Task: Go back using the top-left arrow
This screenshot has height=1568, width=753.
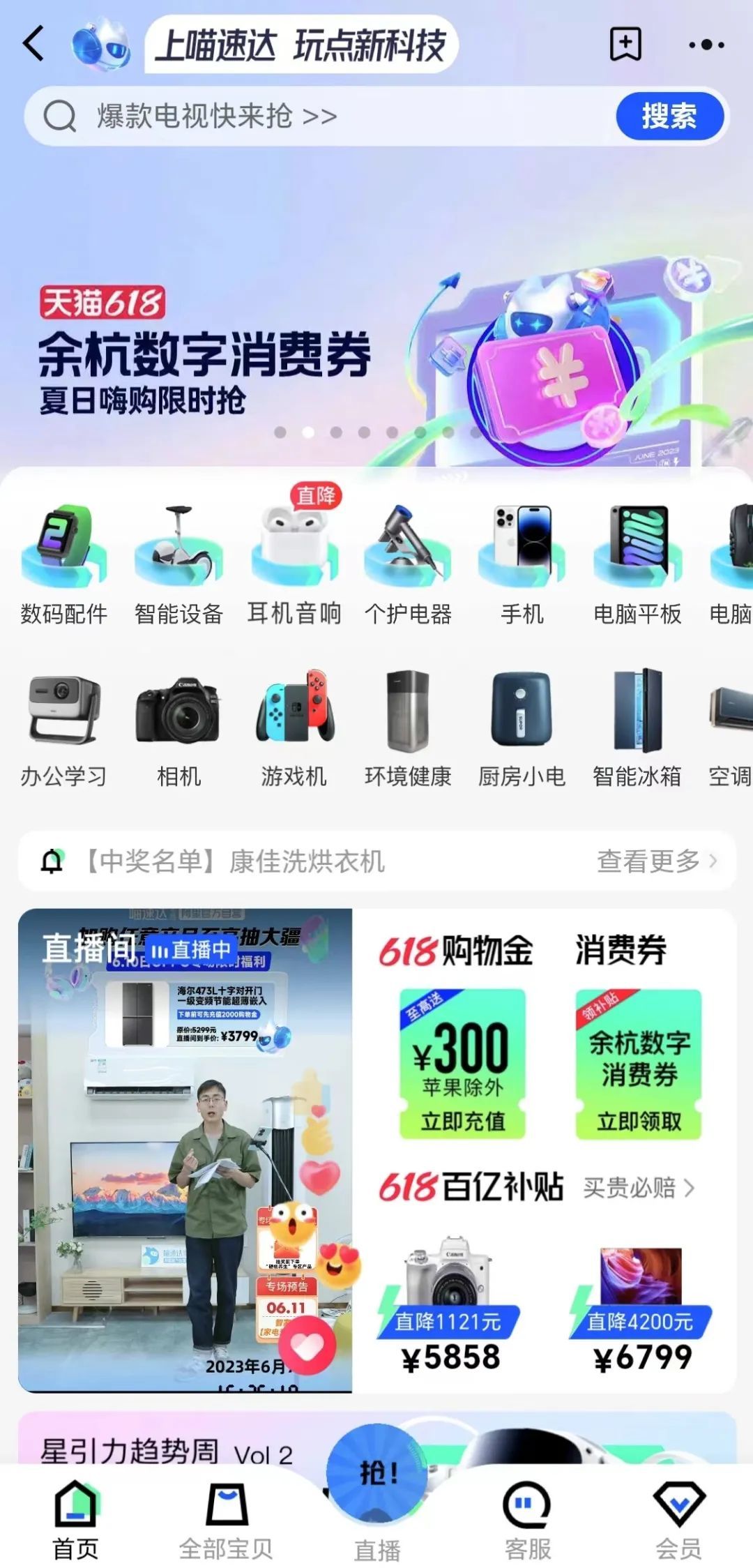Action: pyautogui.click(x=33, y=44)
